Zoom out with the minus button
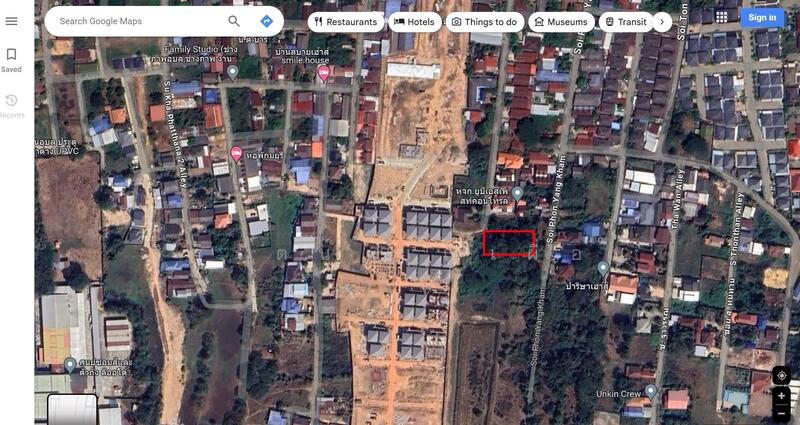Screen dimensions: 800x425 pyautogui.click(x=782, y=412)
